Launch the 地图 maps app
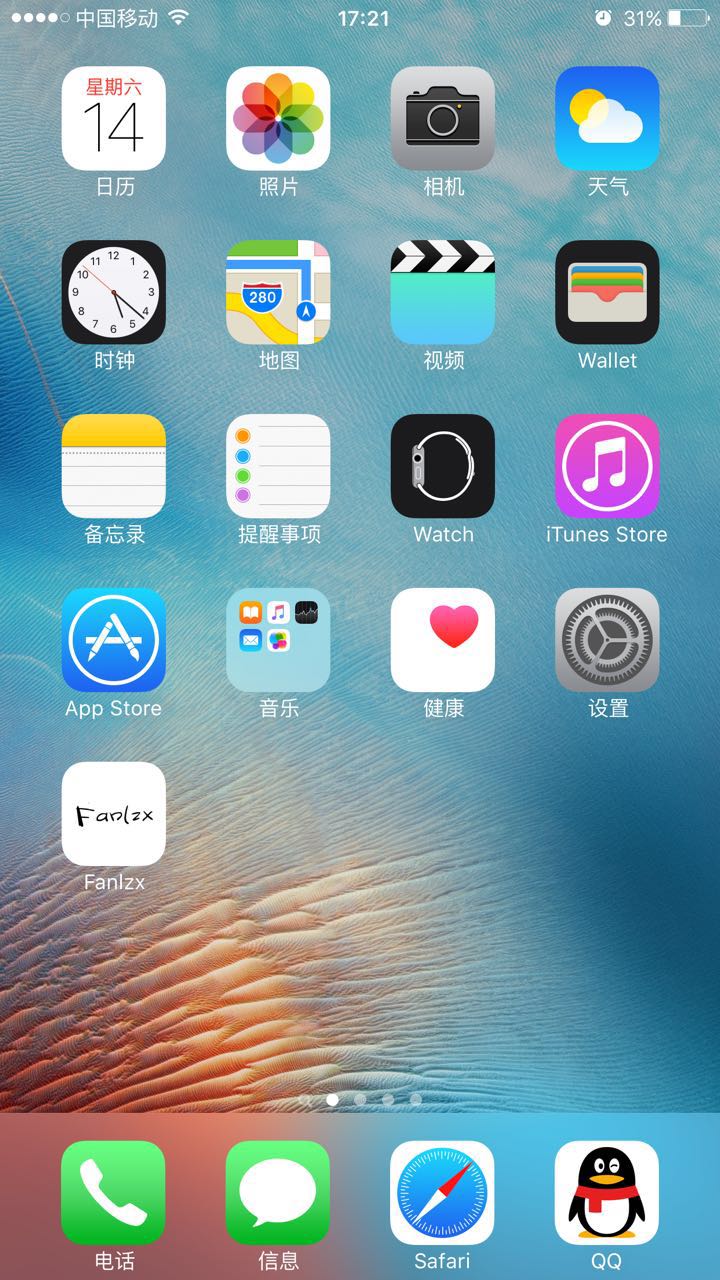This screenshot has height=1280, width=720. tap(278, 292)
